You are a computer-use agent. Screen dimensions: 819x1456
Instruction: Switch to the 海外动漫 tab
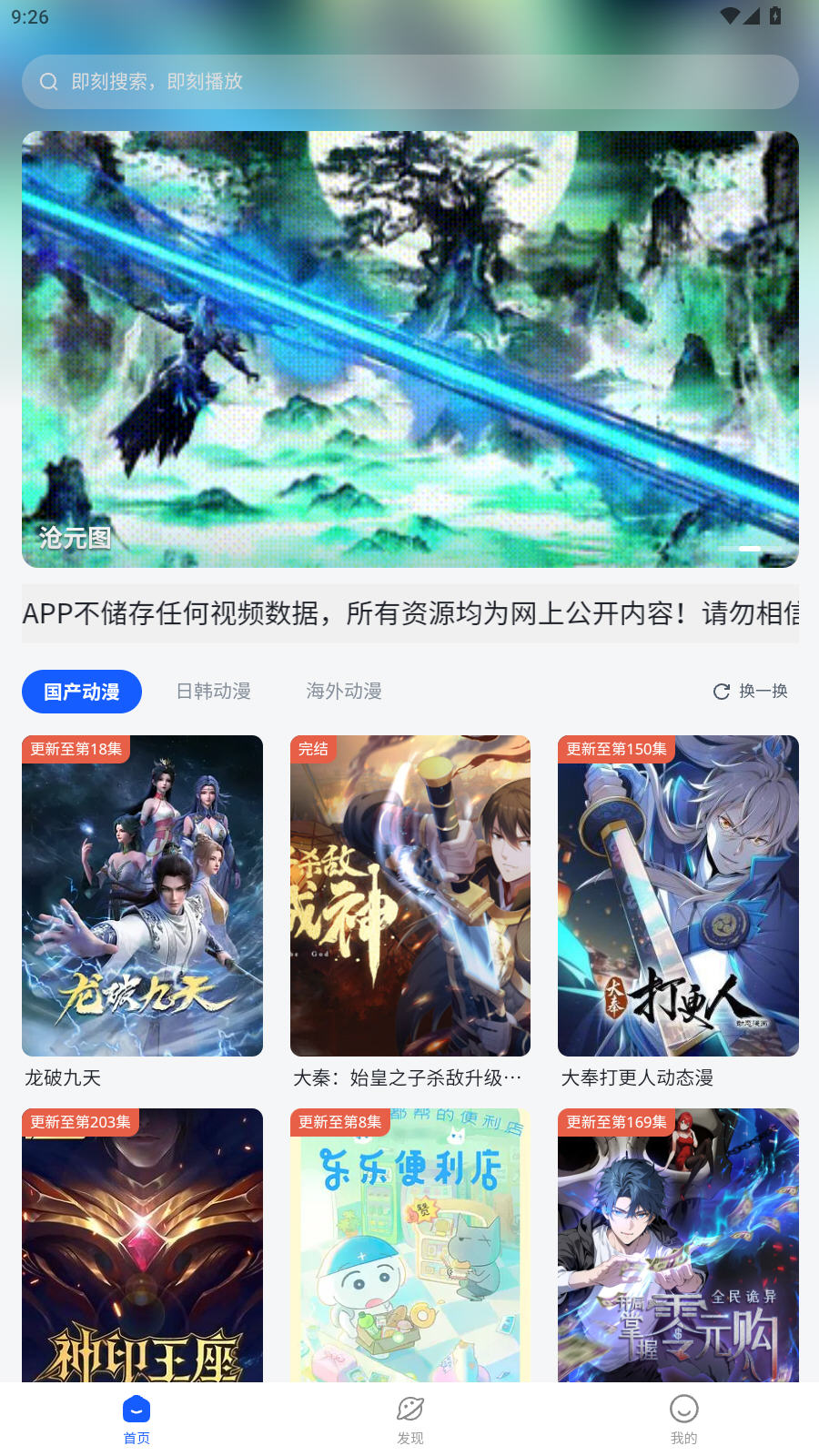click(344, 691)
